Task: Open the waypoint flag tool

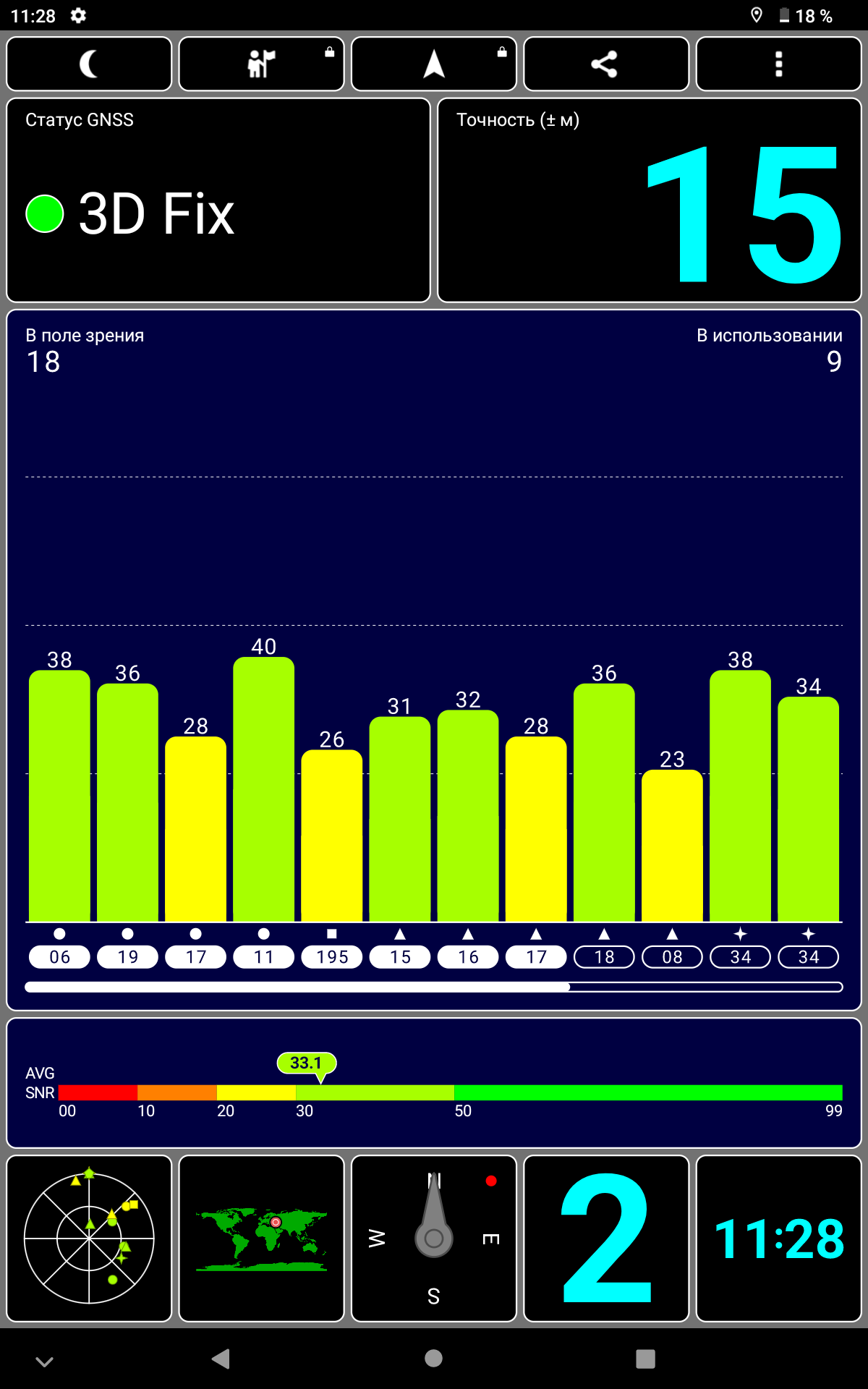Action: 261,64
